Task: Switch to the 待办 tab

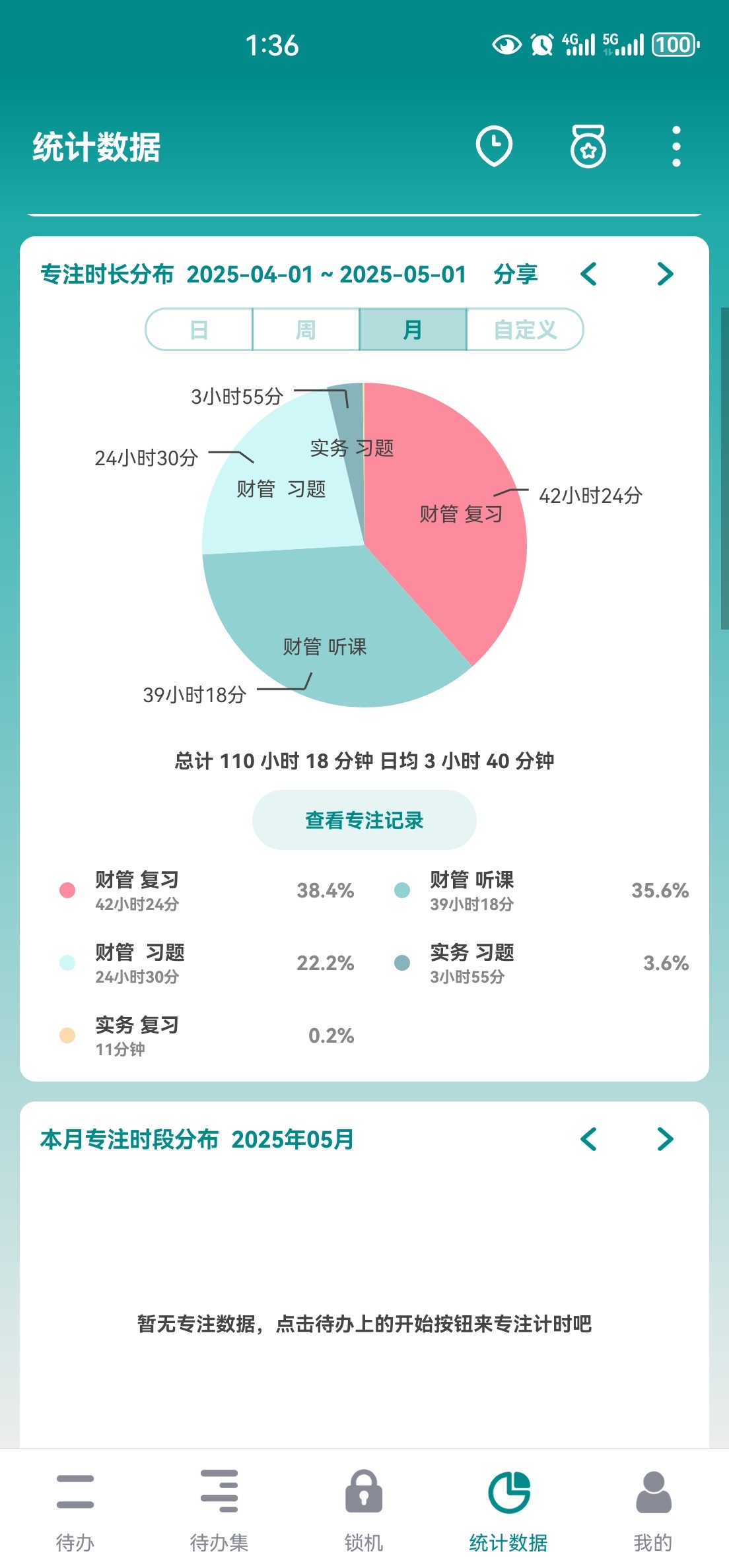Action: (75, 1510)
